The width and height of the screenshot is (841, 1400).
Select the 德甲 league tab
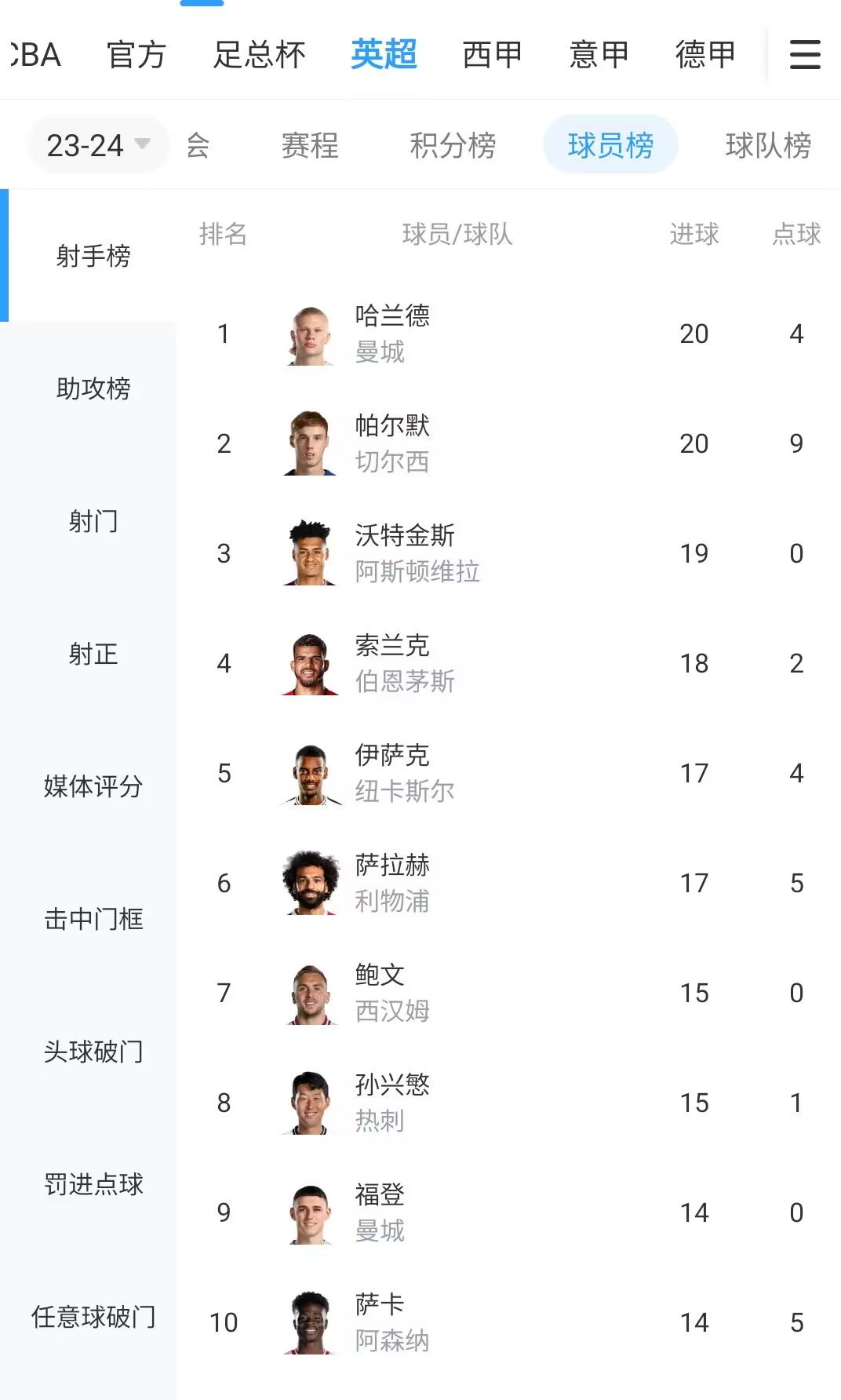tap(705, 55)
